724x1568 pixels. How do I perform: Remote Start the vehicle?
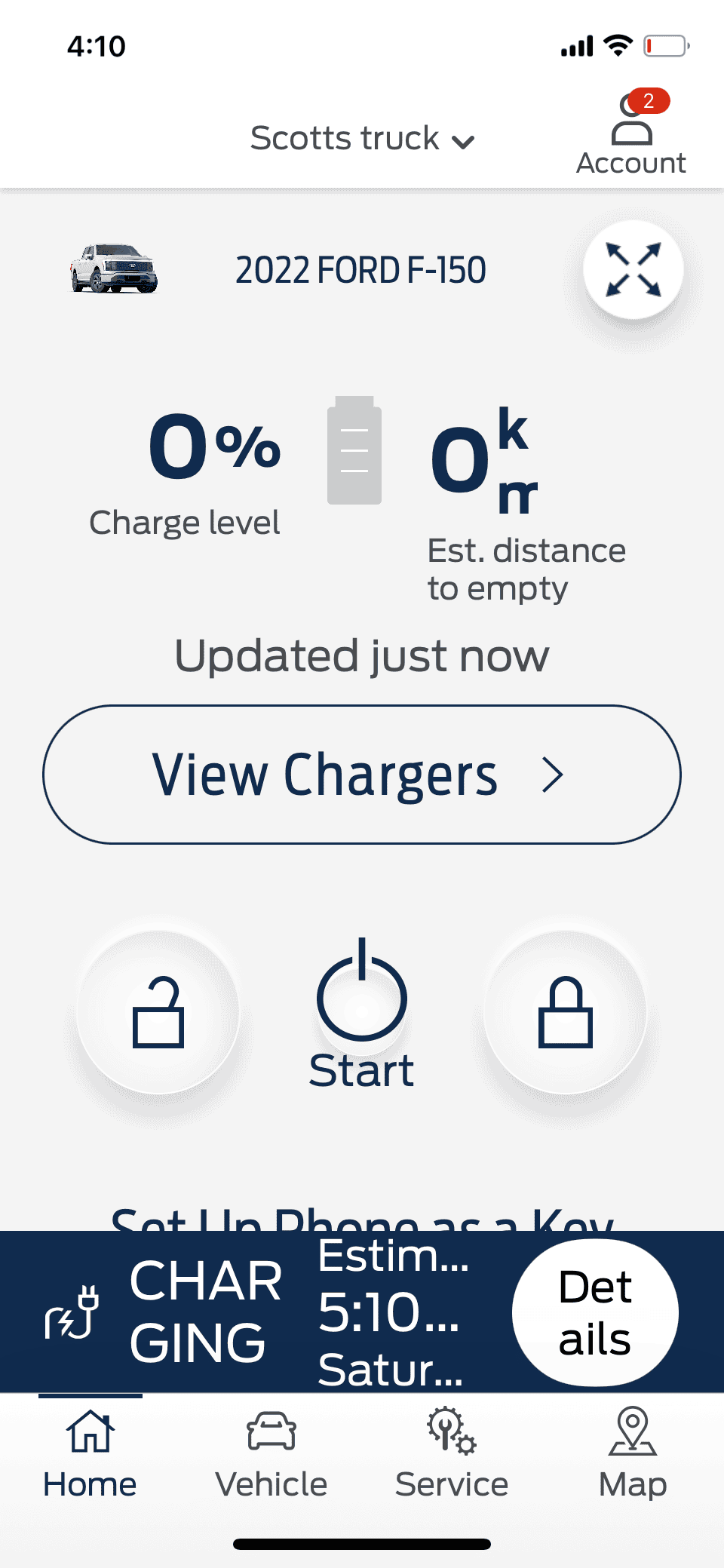362,1011
